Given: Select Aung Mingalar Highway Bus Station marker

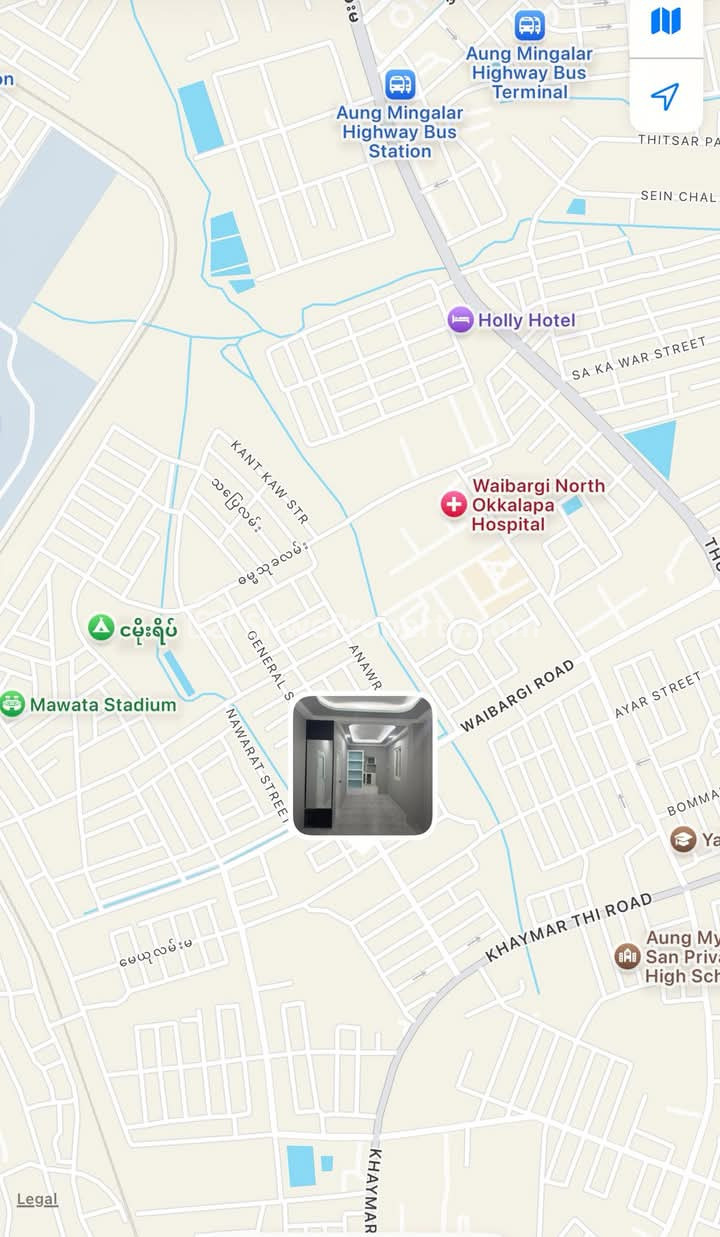Looking at the screenshot, I should 400,84.
